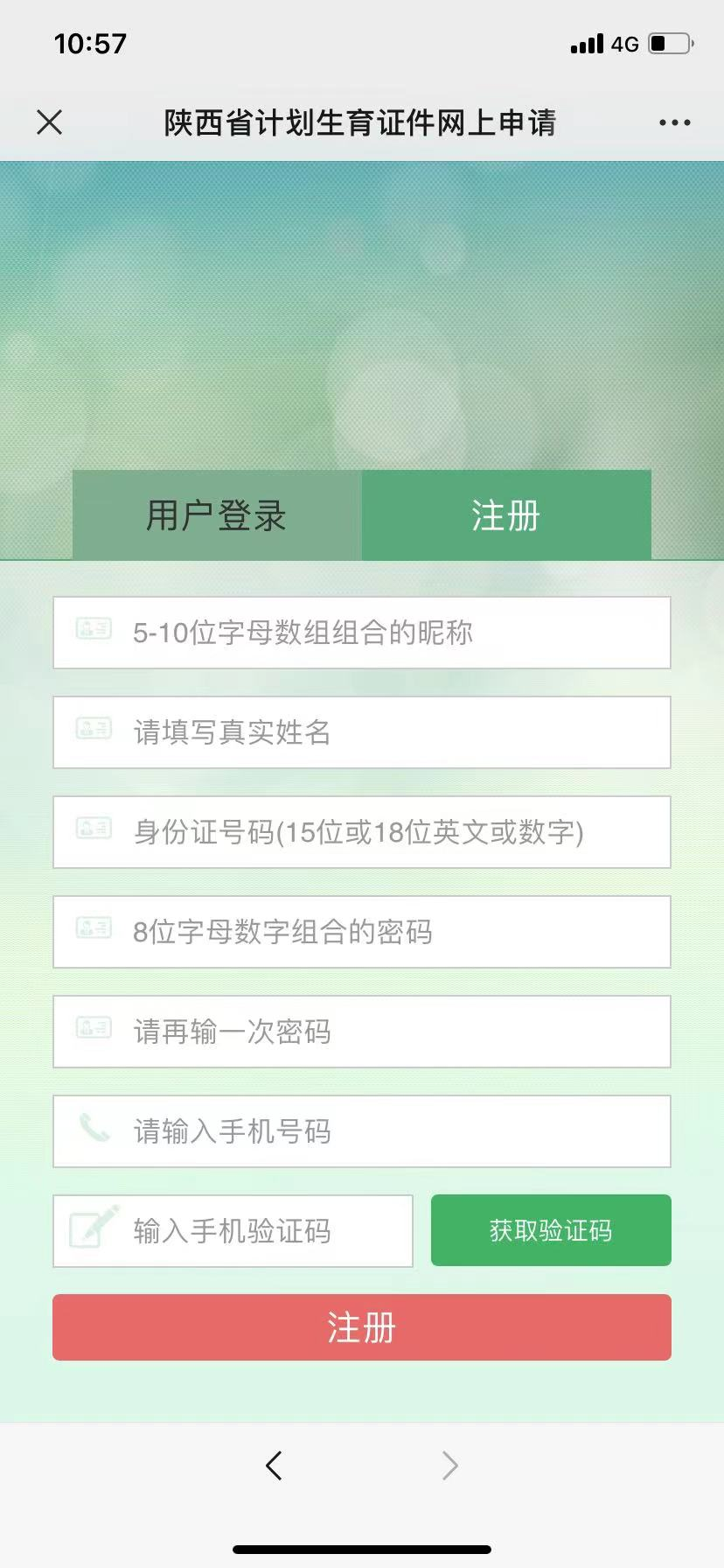Tap the green 获取验证码 button
724x1568 pixels.
[551, 1230]
